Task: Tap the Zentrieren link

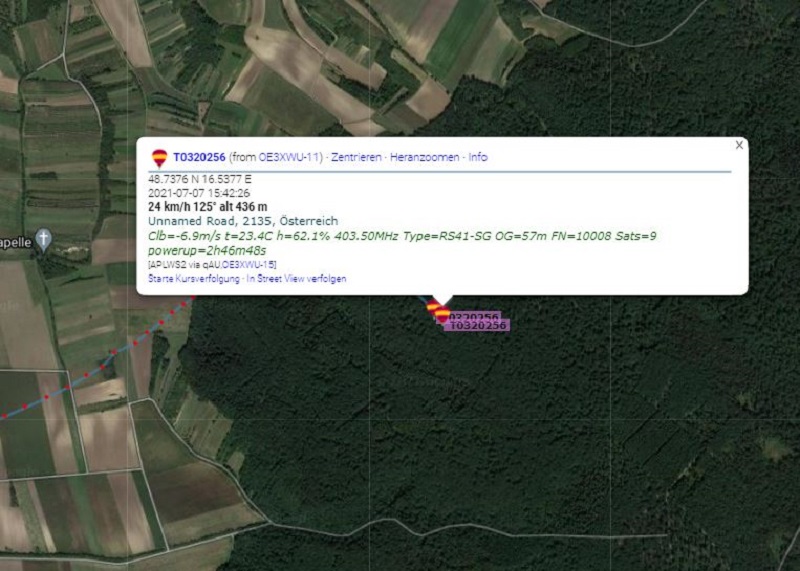Action: pyautogui.click(x=355, y=157)
